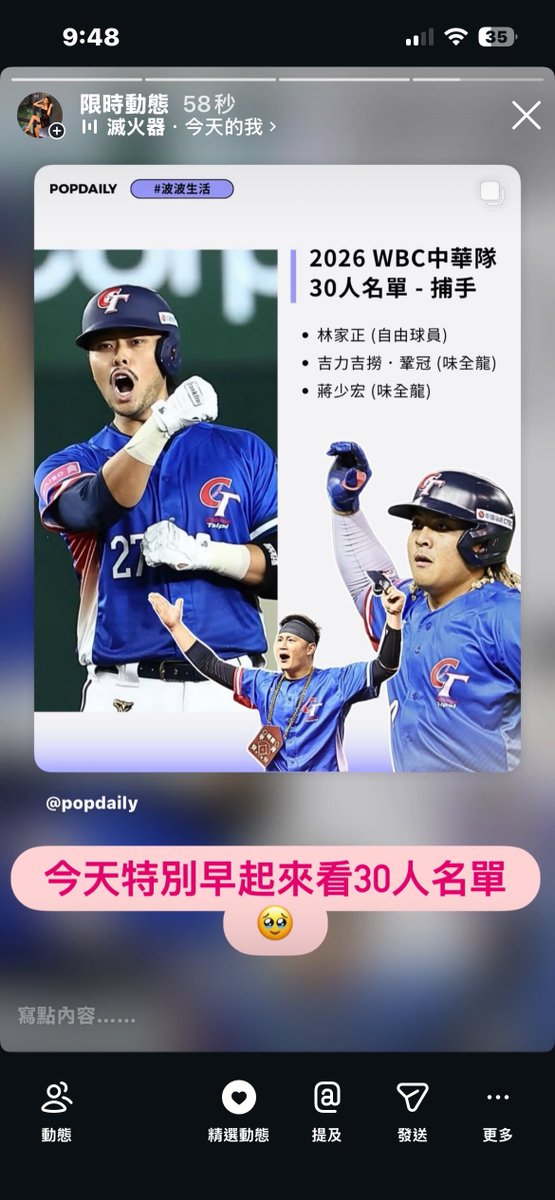Tap the @popdaily mention
This screenshot has width=555, height=1200.
click(x=92, y=803)
